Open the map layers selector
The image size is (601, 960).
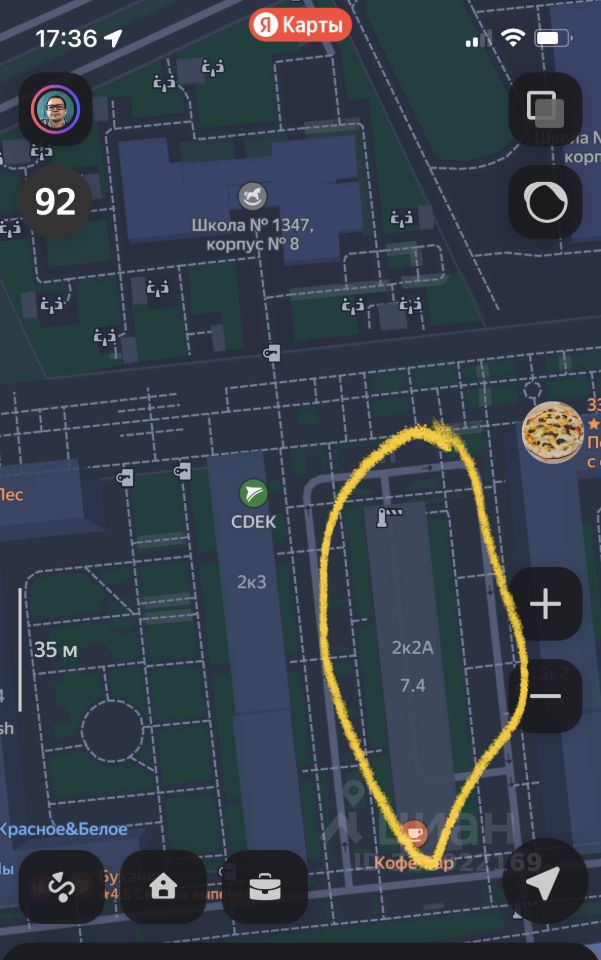(x=545, y=109)
